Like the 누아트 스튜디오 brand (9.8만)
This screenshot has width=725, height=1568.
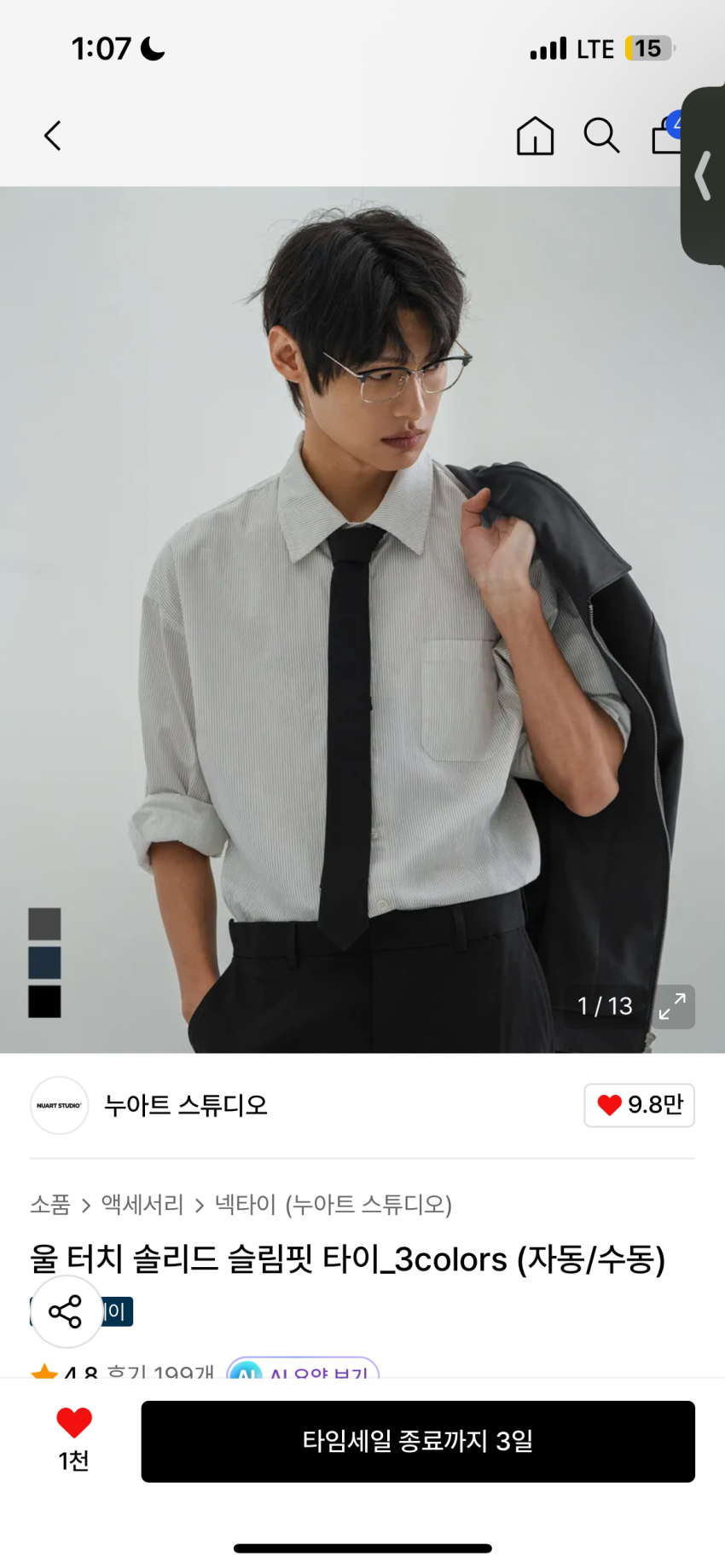[639, 1105]
